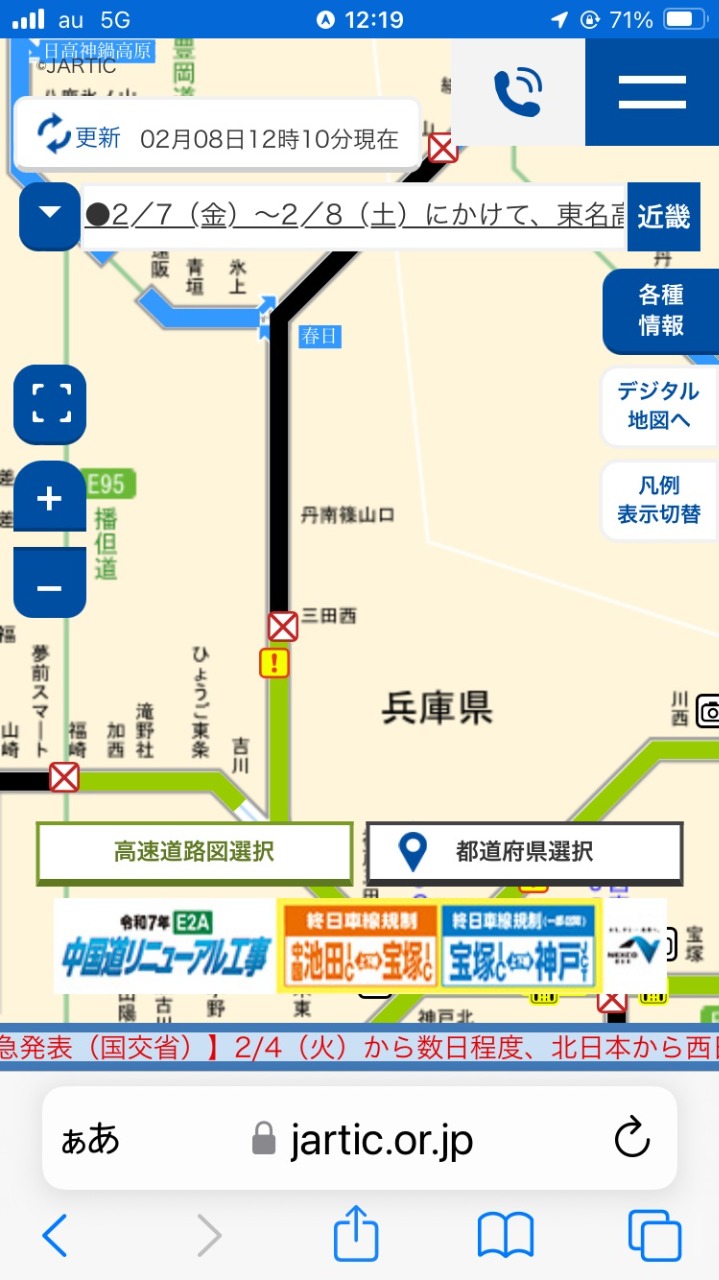Open 高速道路図選択

point(194,852)
